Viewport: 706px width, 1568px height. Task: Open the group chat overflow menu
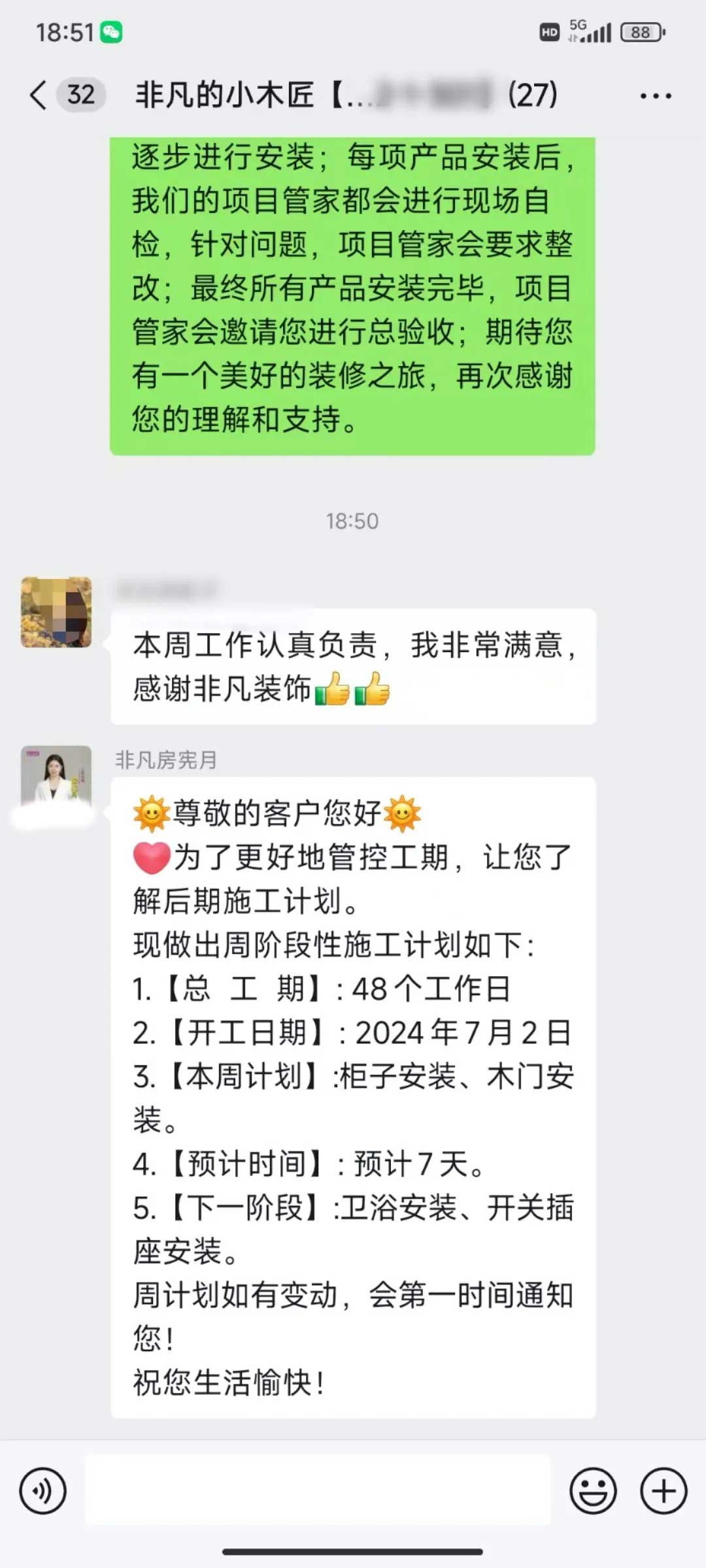click(655, 96)
